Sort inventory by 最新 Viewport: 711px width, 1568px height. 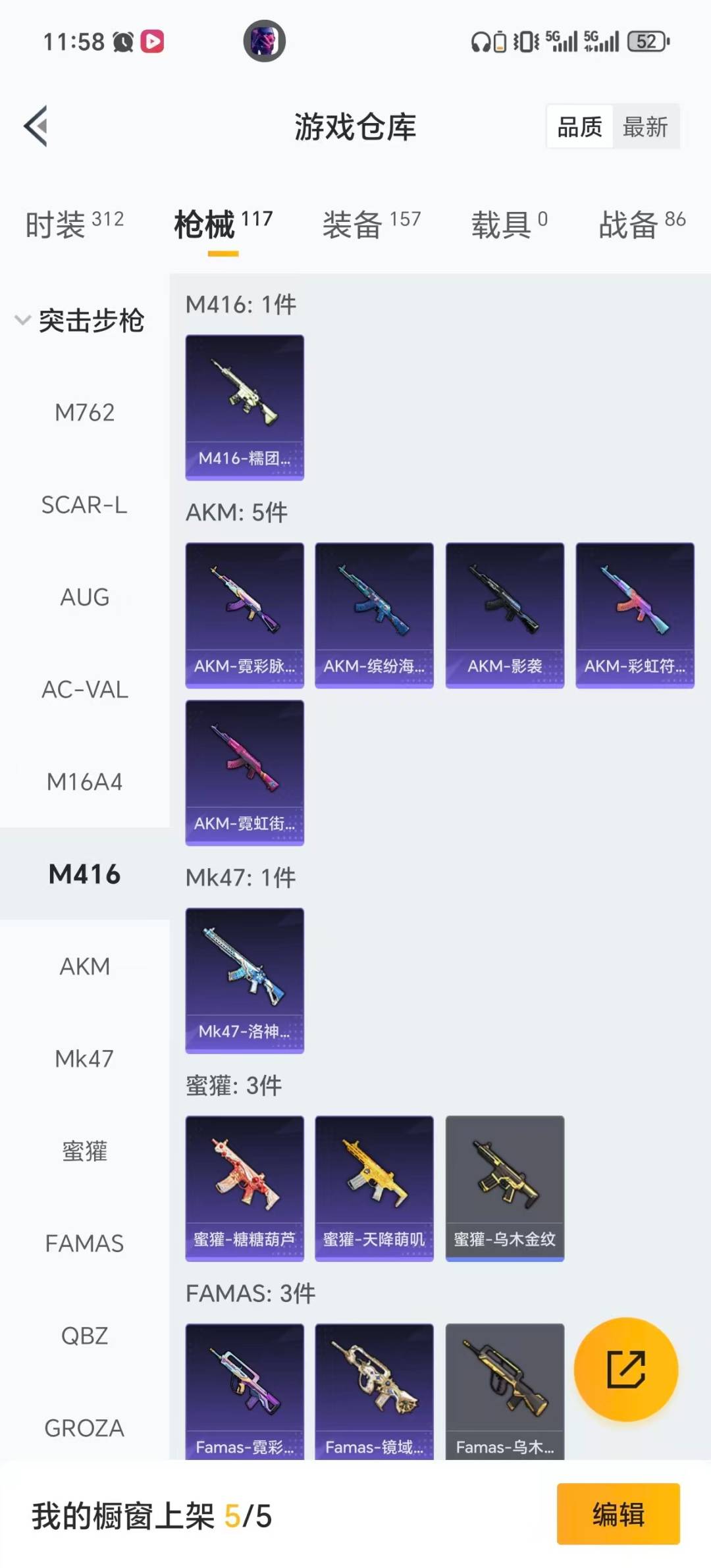point(645,126)
